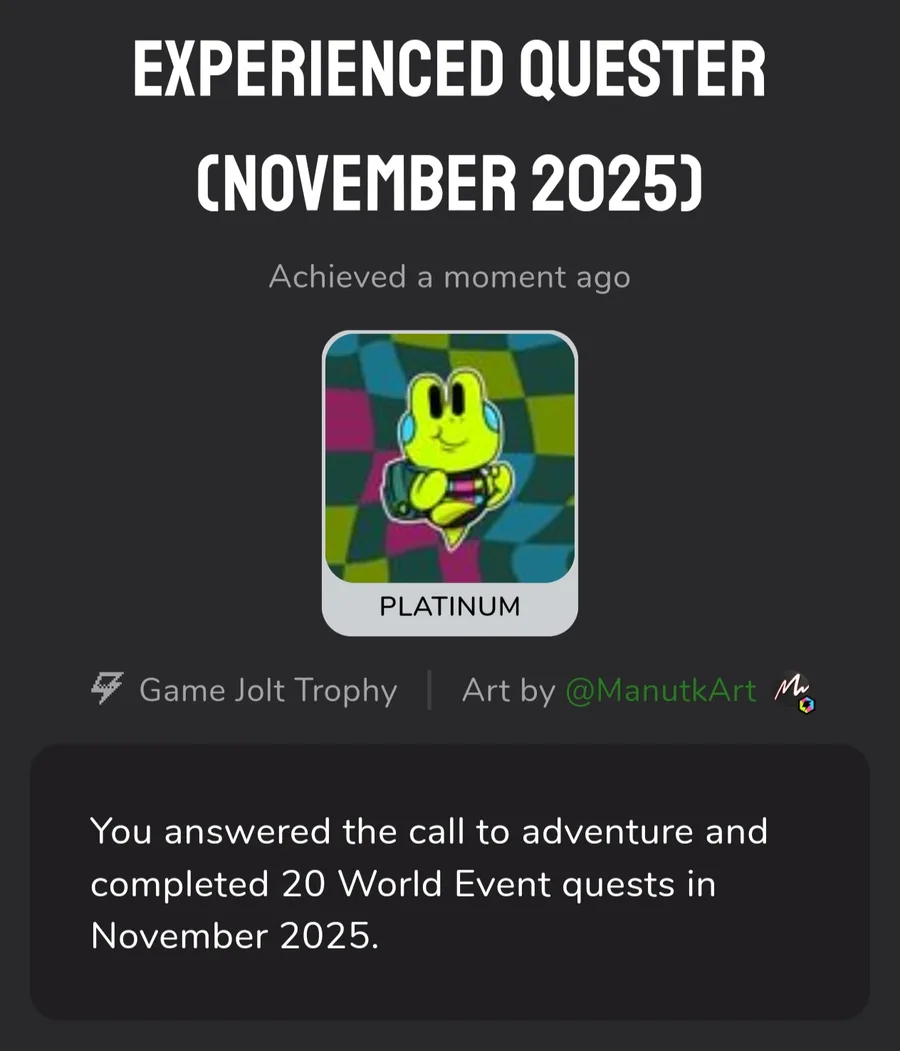Open the @ManutkArt artist profile link
This screenshot has width=900, height=1051.
(661, 691)
